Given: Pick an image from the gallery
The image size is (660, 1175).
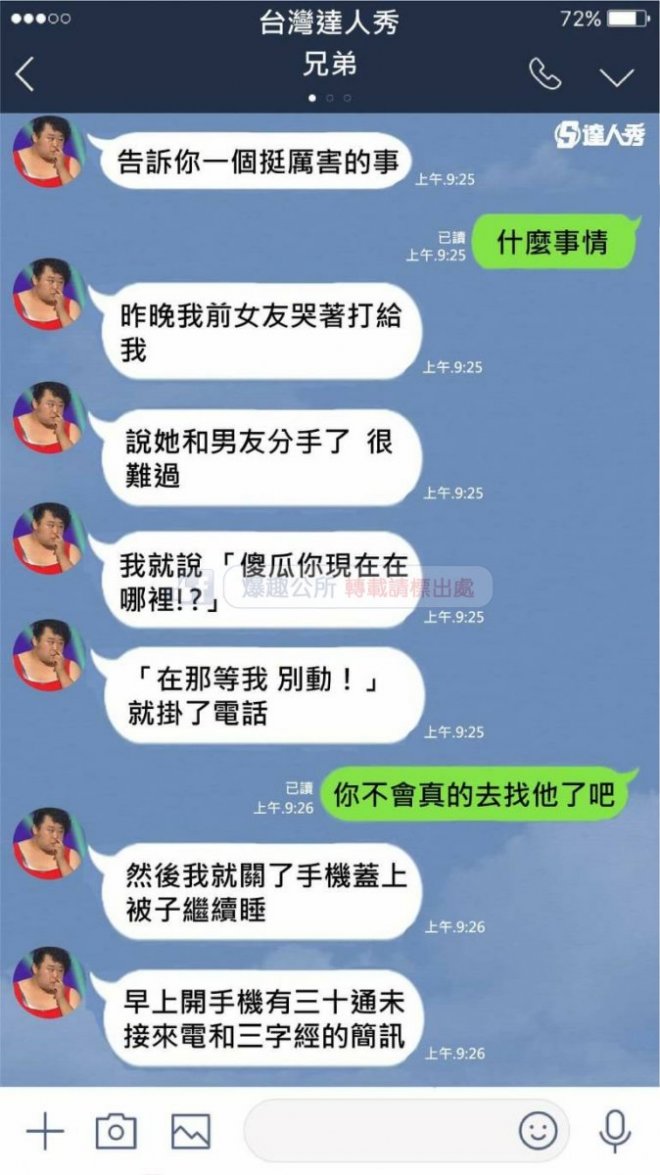Looking at the screenshot, I should coord(190,1132).
